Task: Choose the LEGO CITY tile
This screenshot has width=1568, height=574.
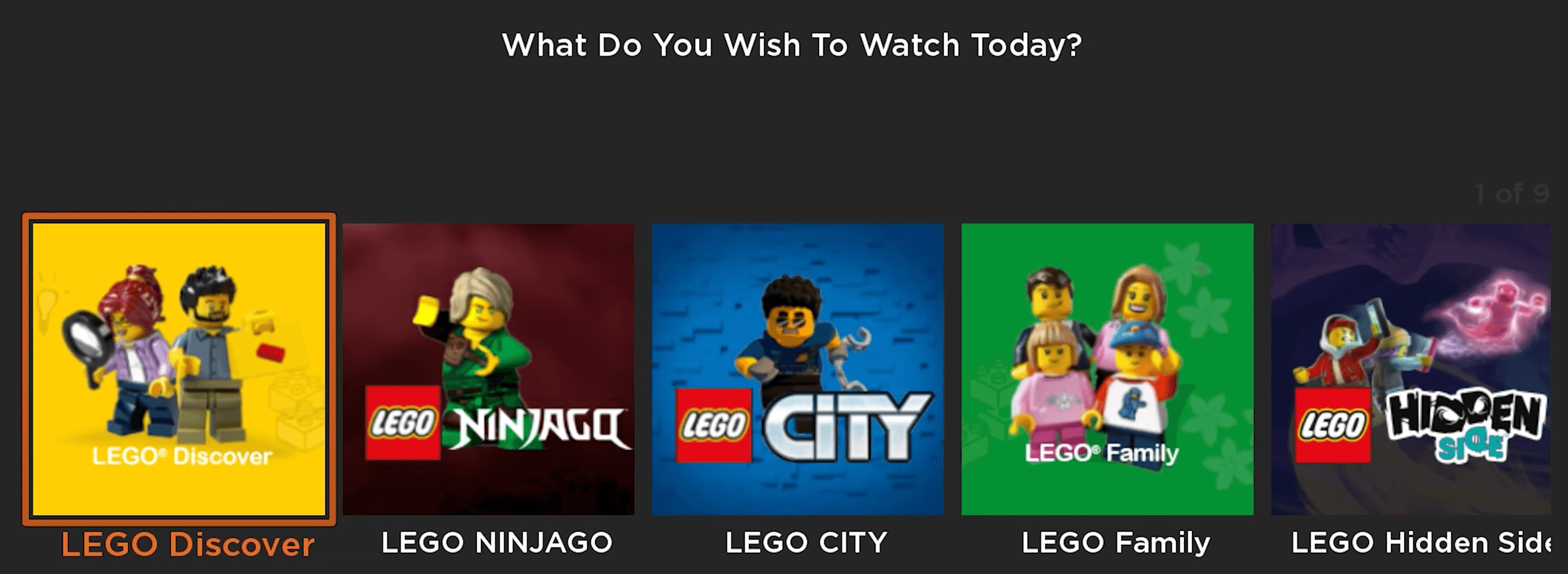Action: click(x=797, y=369)
